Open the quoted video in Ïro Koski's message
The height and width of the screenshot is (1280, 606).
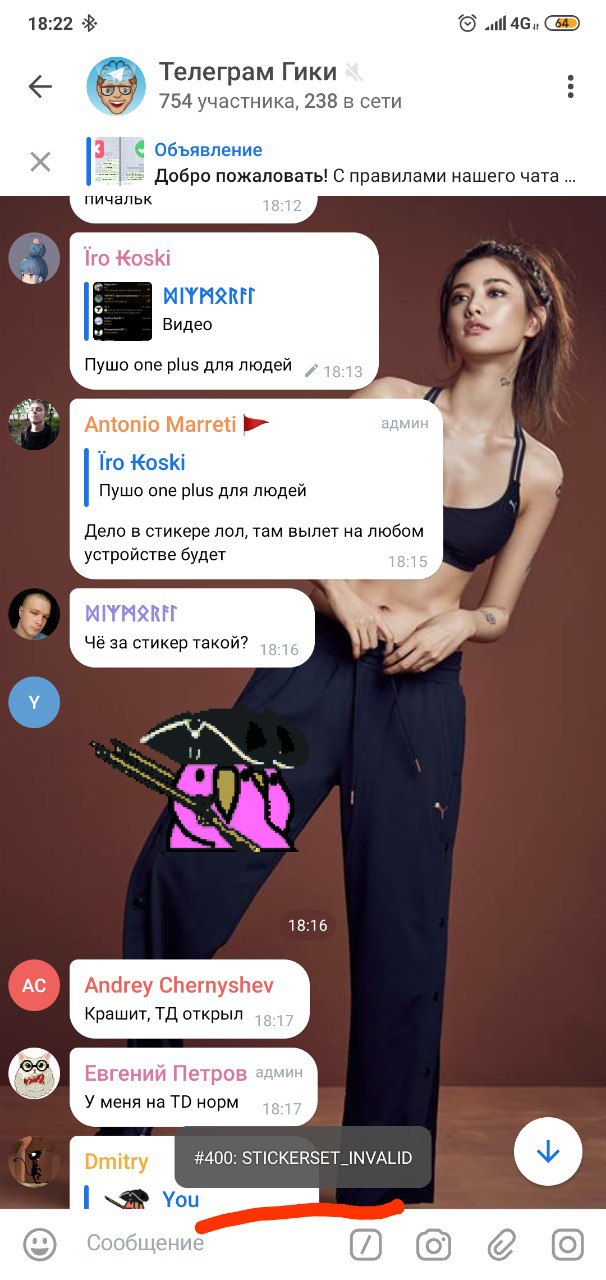pos(122,311)
